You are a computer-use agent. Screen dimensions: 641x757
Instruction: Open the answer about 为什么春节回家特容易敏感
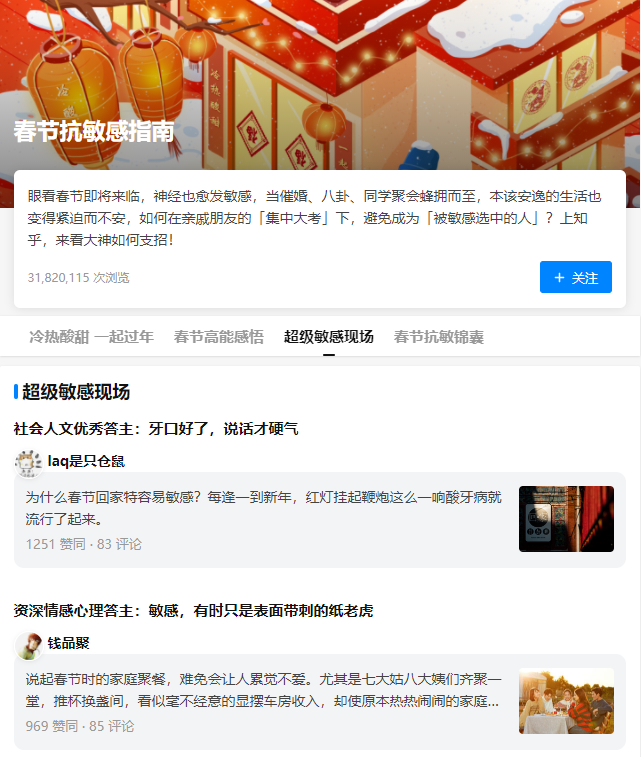click(264, 507)
